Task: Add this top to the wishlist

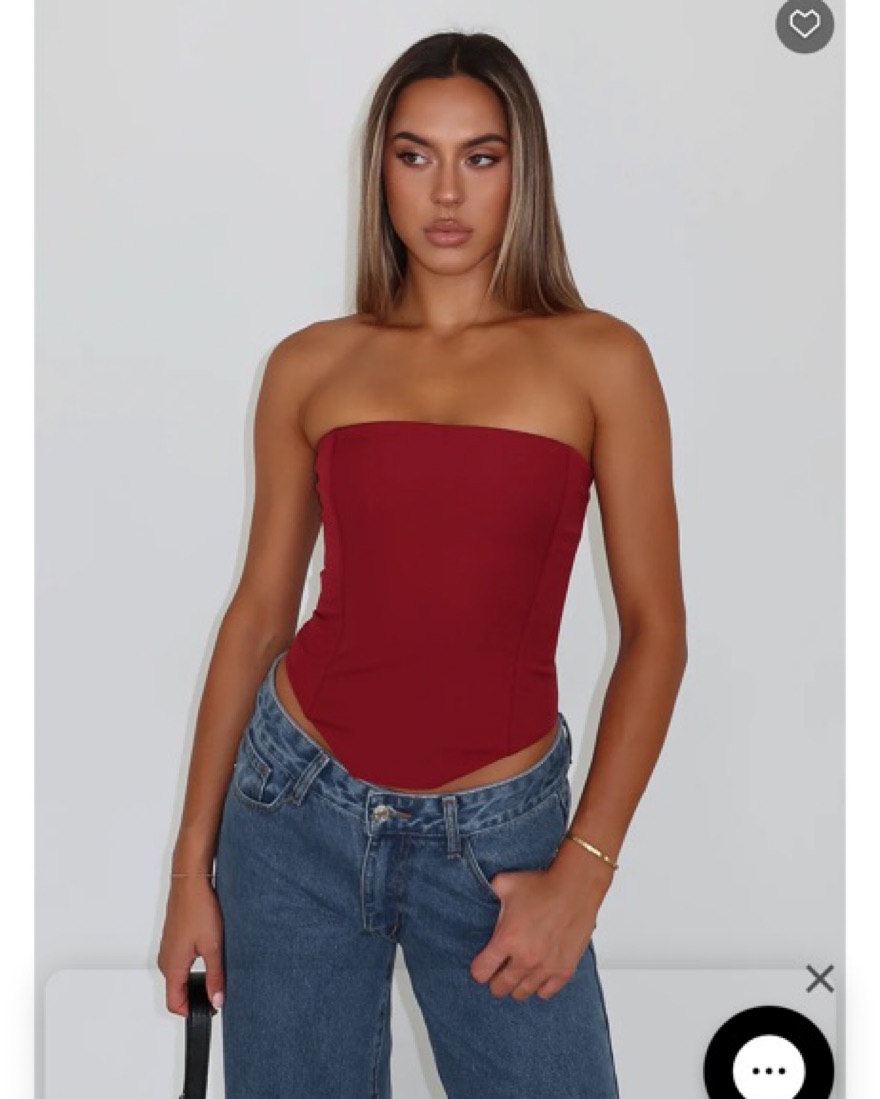Action: pyautogui.click(x=804, y=24)
